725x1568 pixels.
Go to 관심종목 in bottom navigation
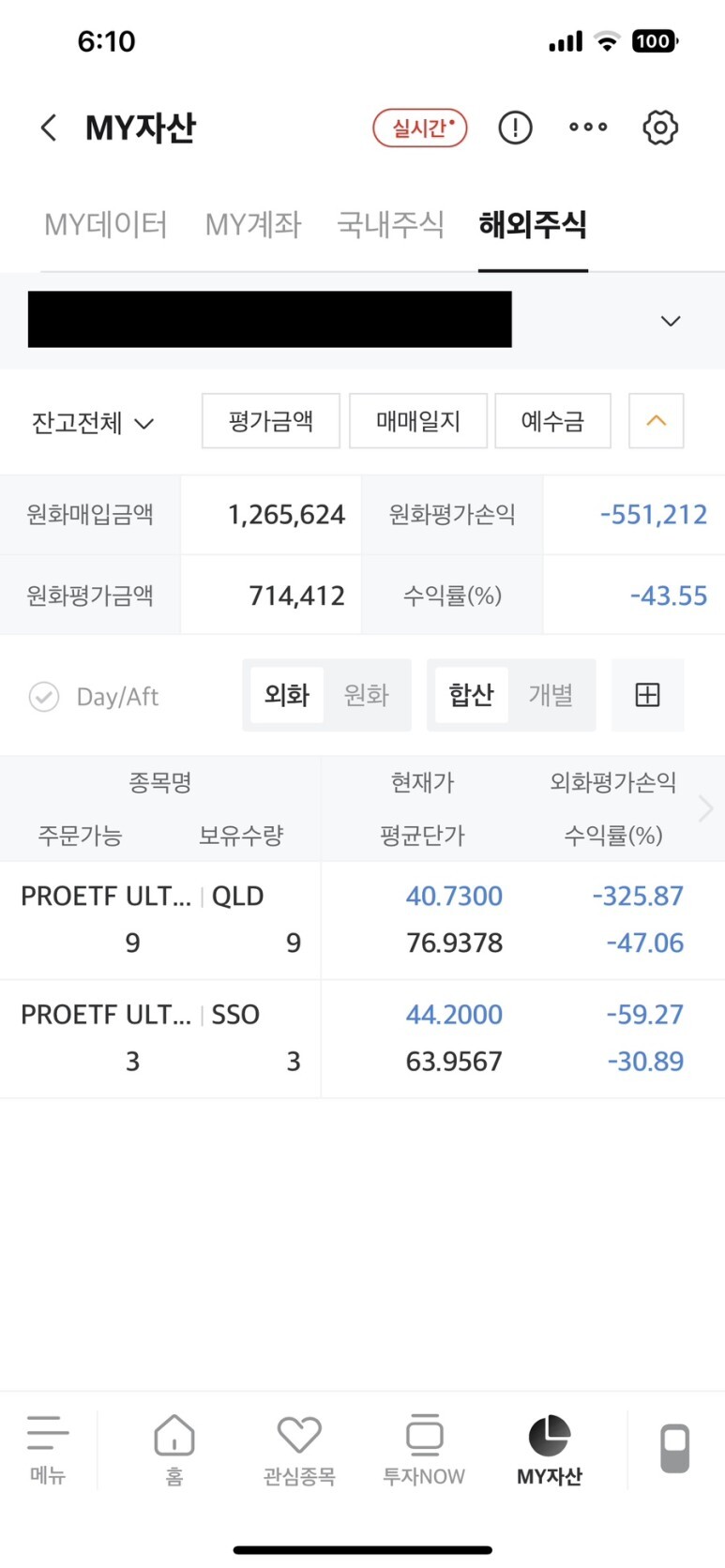(x=299, y=1450)
